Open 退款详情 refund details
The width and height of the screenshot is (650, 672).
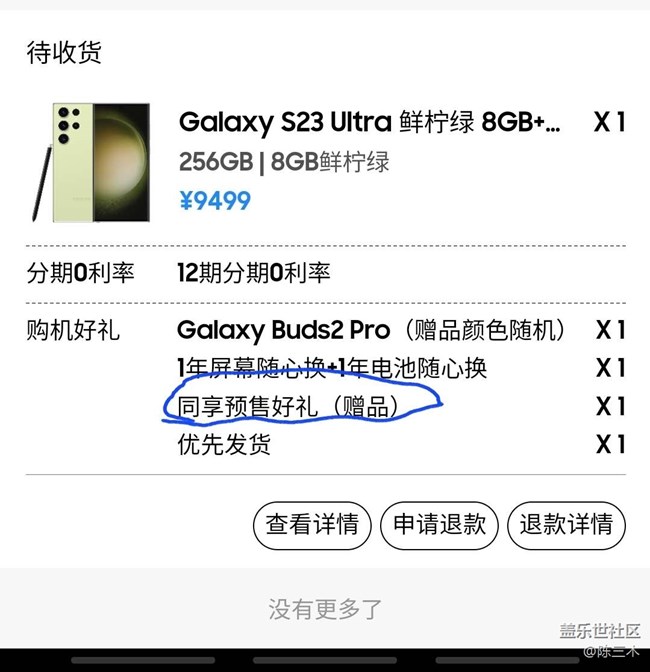[566, 524]
